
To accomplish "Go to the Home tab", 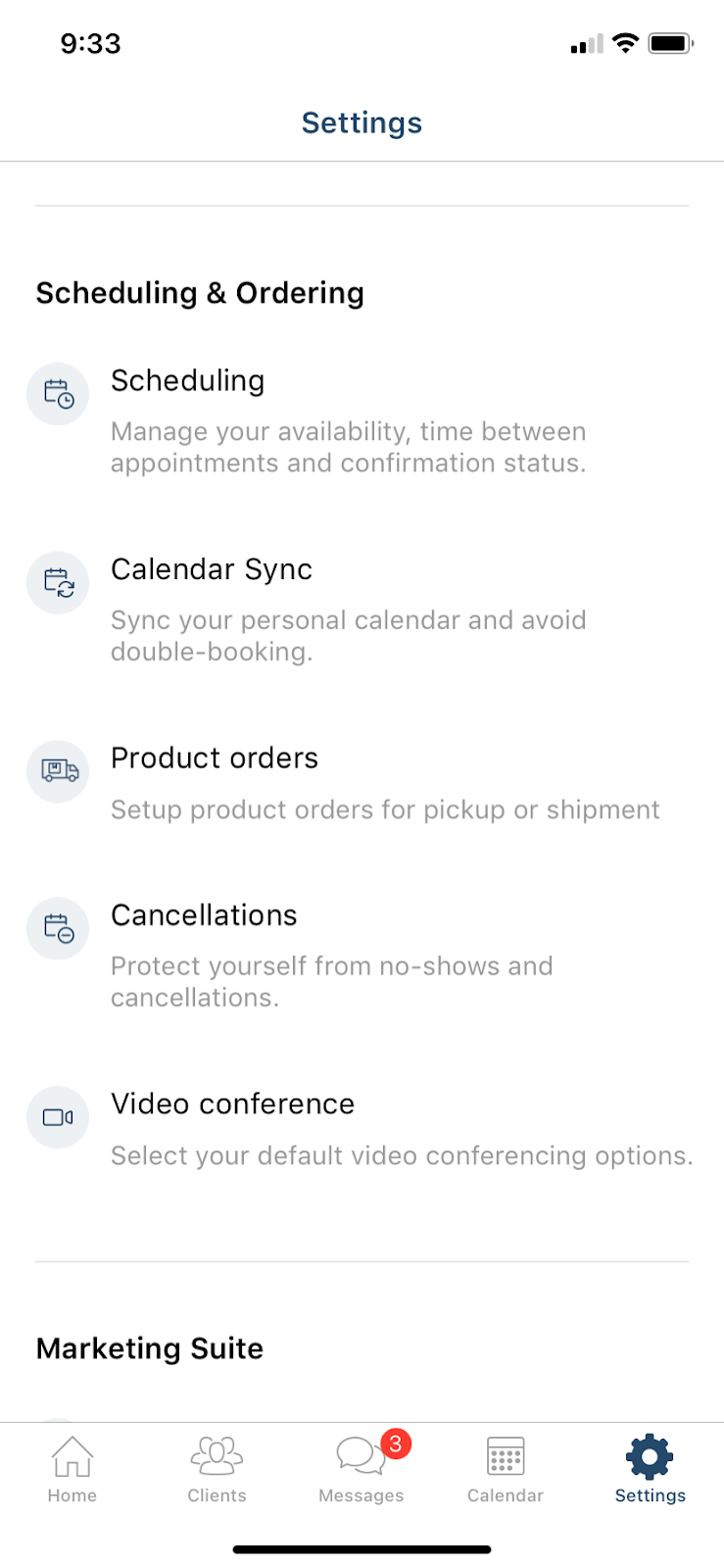I will coord(72,1470).
